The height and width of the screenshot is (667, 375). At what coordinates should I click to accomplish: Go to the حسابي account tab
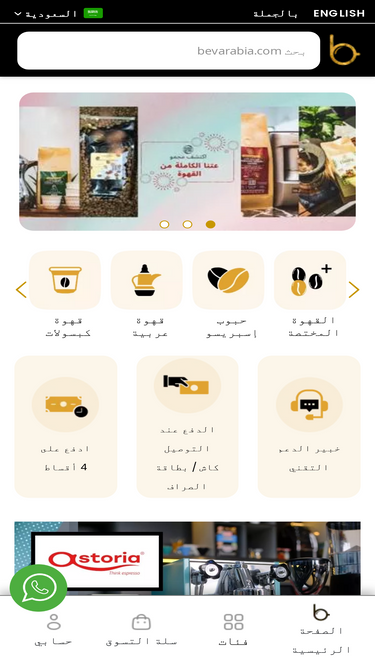pyautogui.click(x=54, y=630)
